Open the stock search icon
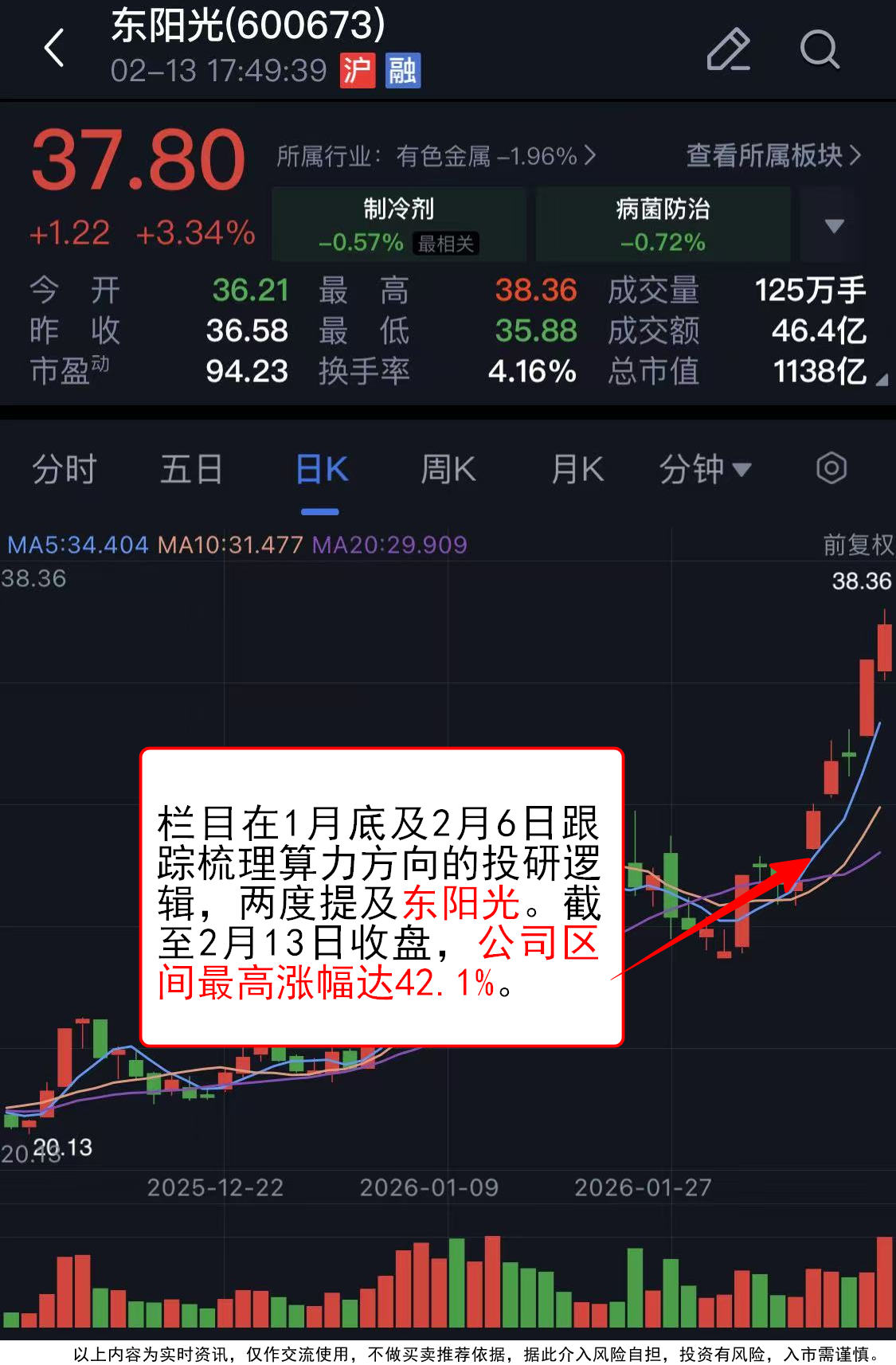896x1365 pixels. 820,49
